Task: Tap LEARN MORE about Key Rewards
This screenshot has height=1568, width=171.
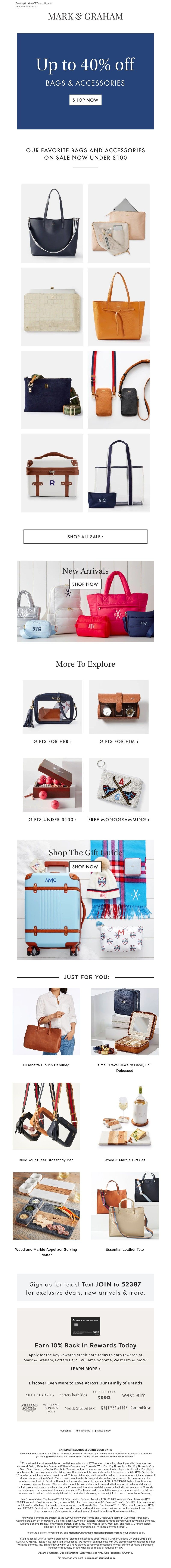Action: [x=85, y=1368]
